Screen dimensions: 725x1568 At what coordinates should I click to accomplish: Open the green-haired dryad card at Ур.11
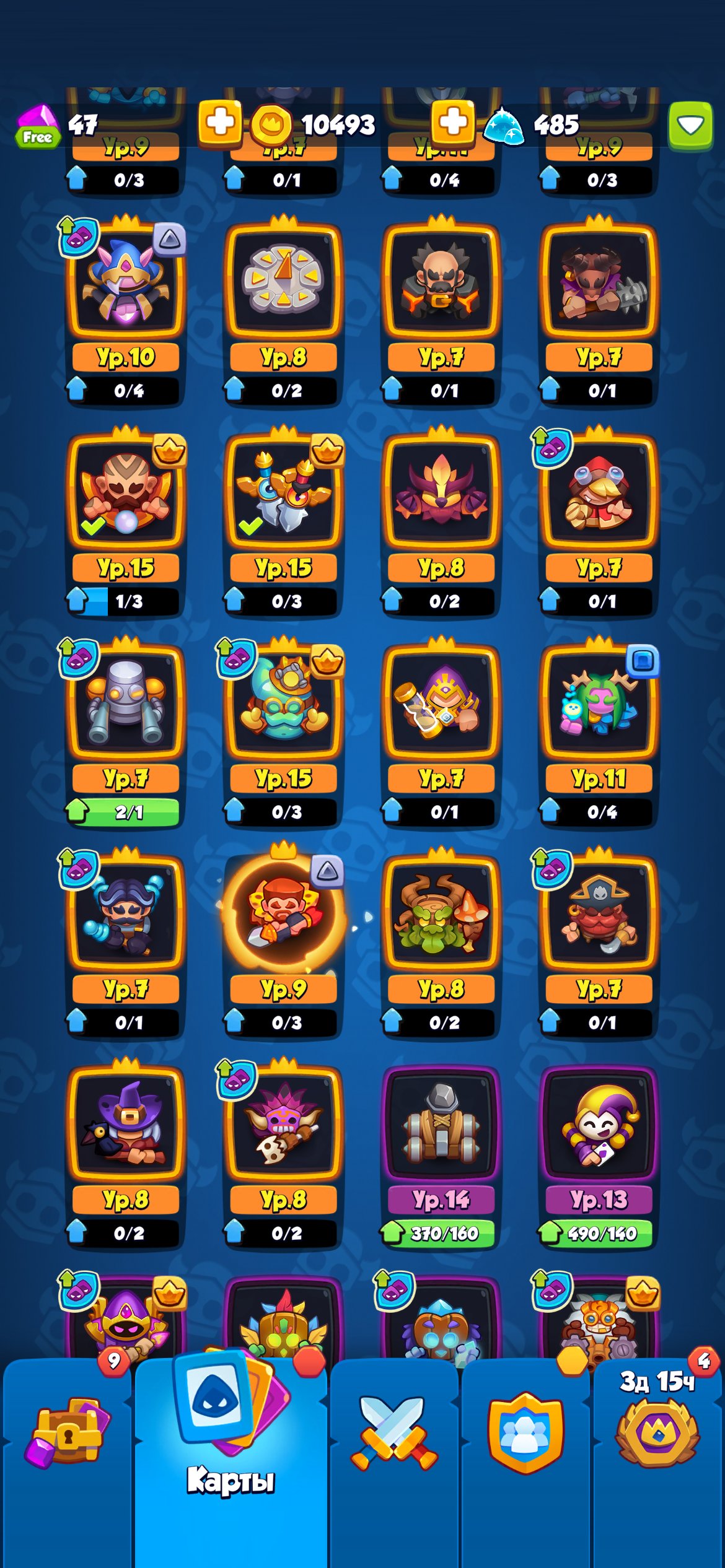coord(599,735)
